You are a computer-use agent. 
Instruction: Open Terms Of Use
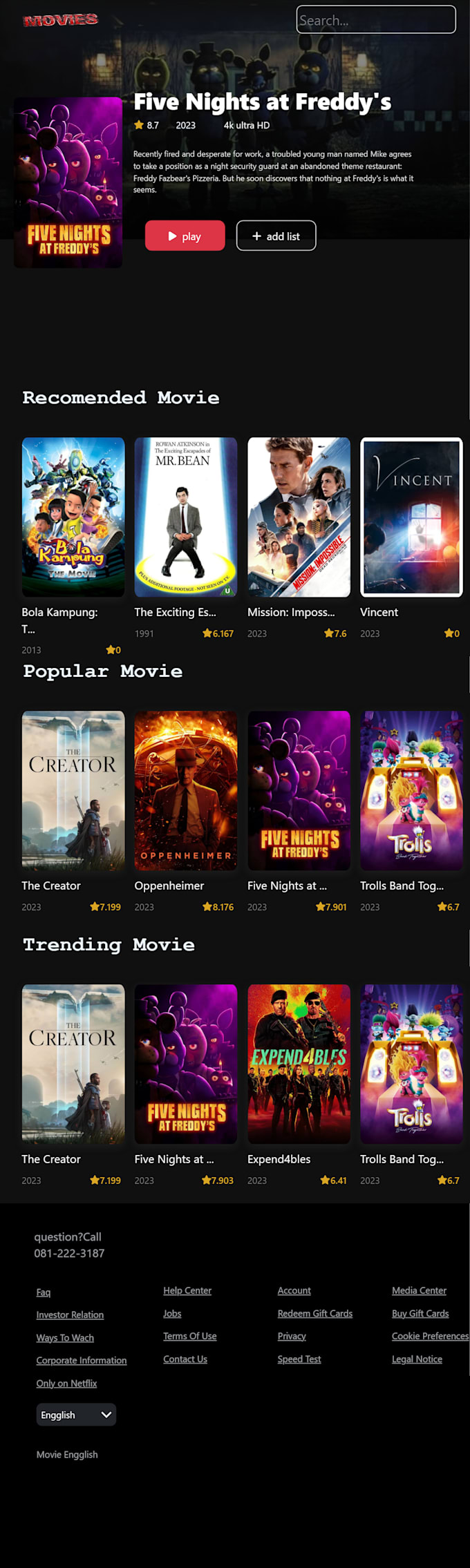(x=190, y=1336)
